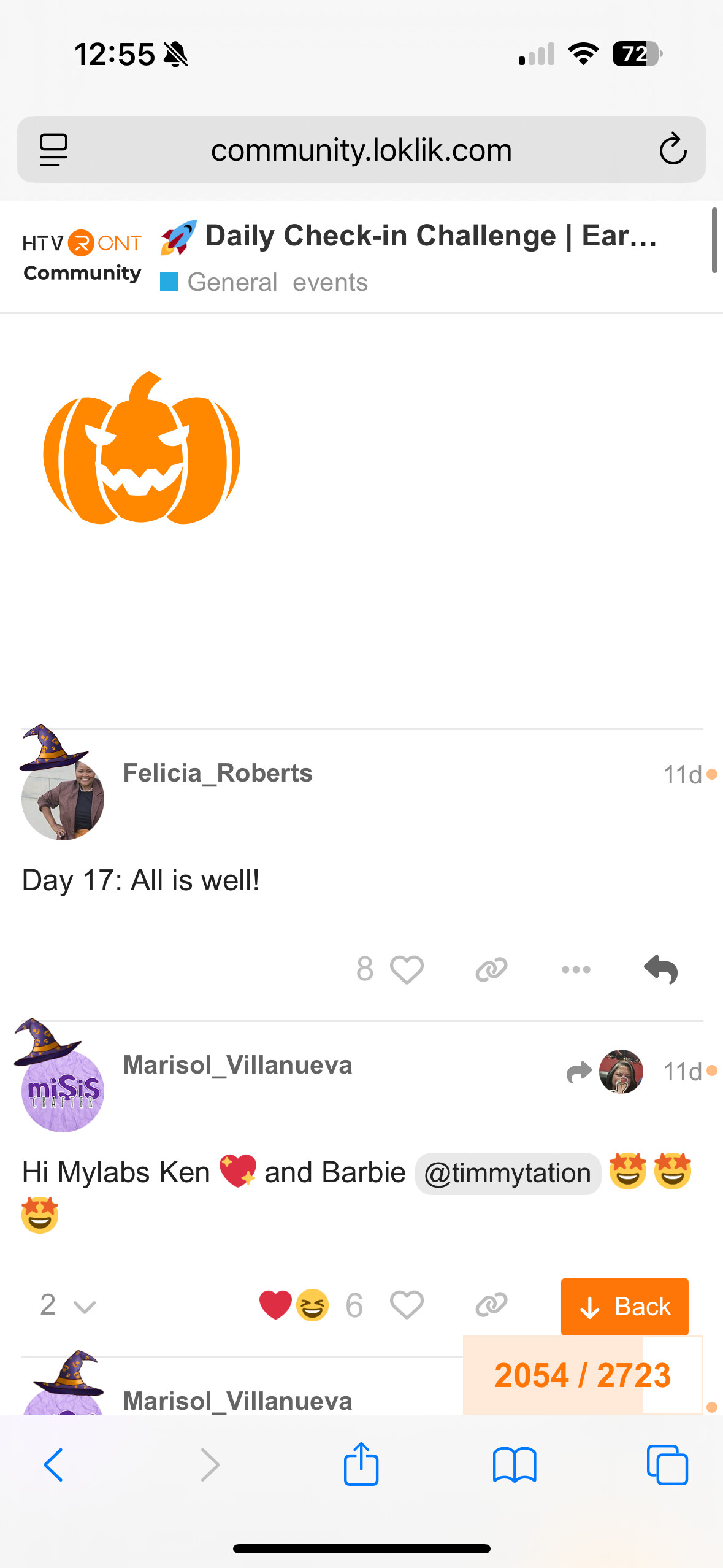This screenshot has height=1568, width=723.
Task: Show open Safari tabs
Action: [667, 1464]
